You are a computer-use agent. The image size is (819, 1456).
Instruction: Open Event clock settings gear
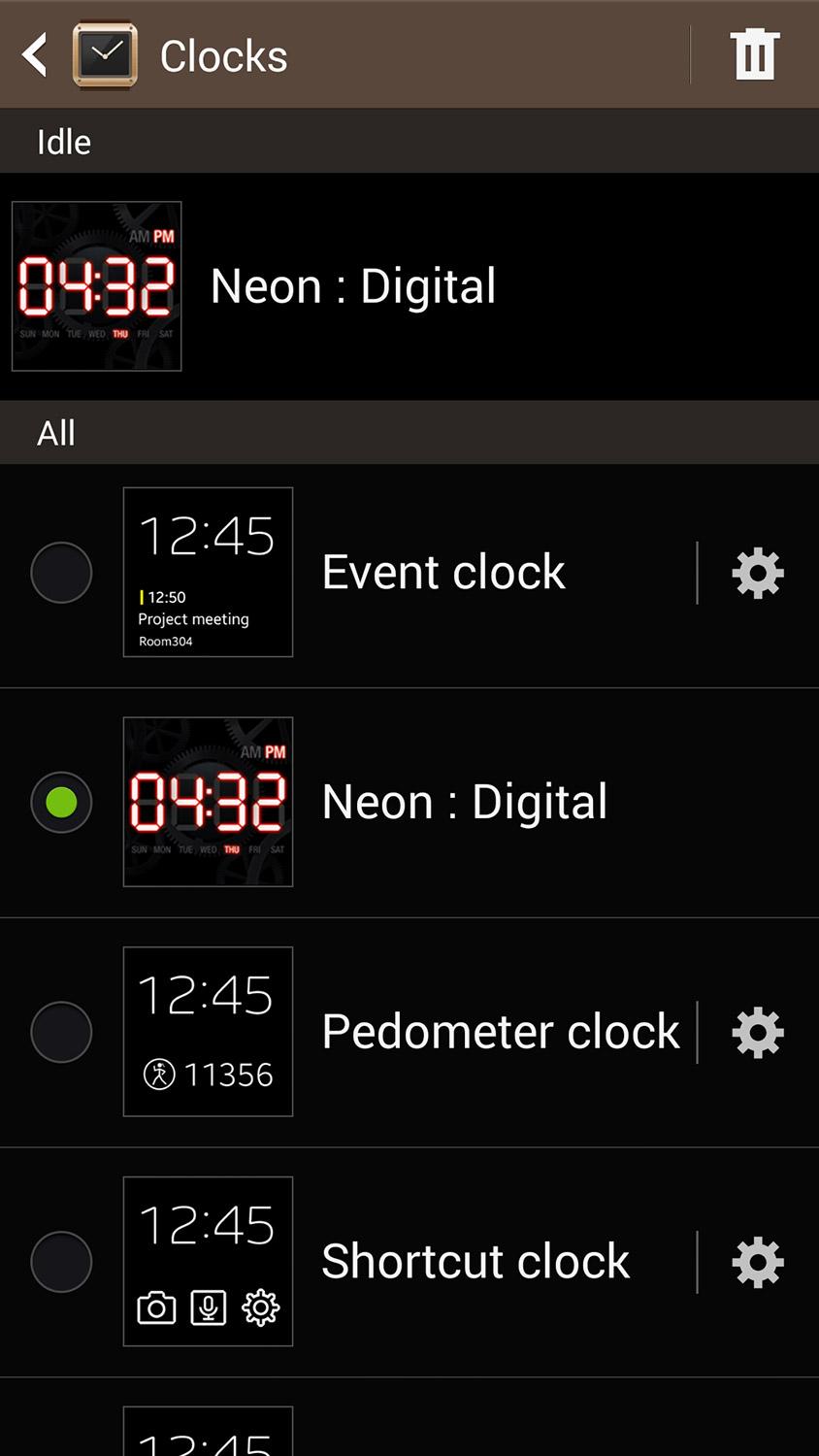[758, 573]
